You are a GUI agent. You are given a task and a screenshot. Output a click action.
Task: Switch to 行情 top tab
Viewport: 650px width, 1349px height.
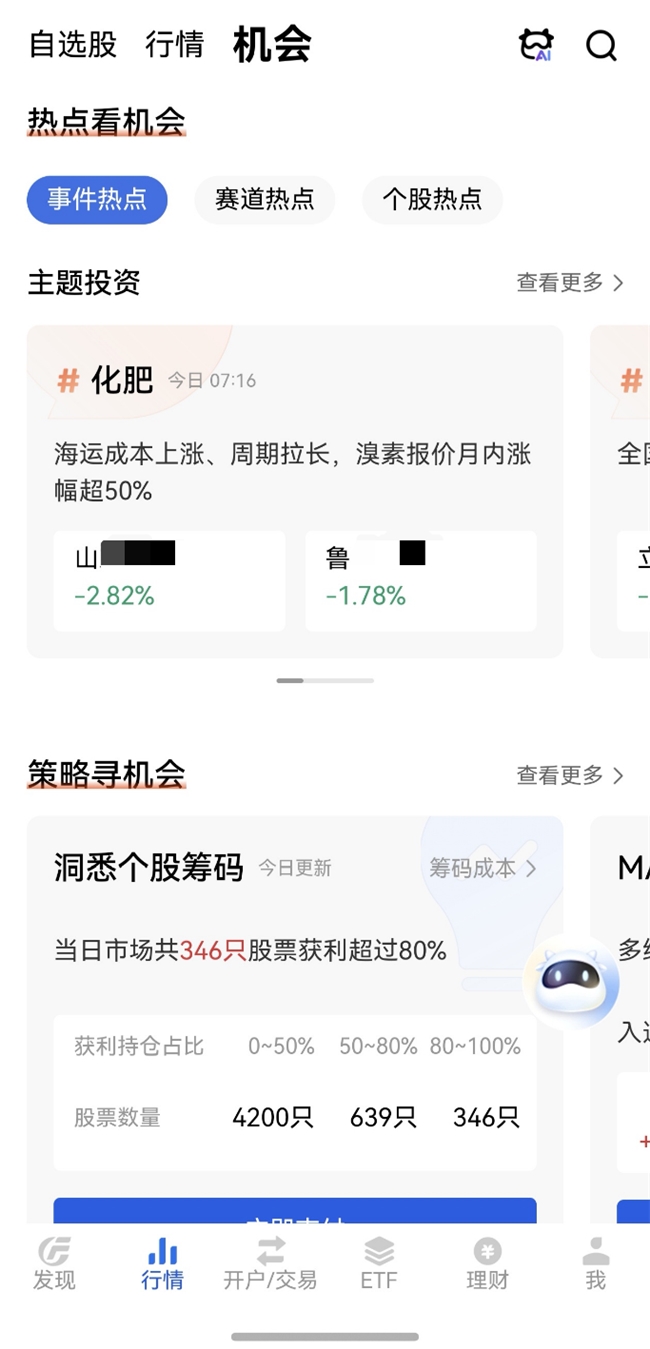[174, 45]
